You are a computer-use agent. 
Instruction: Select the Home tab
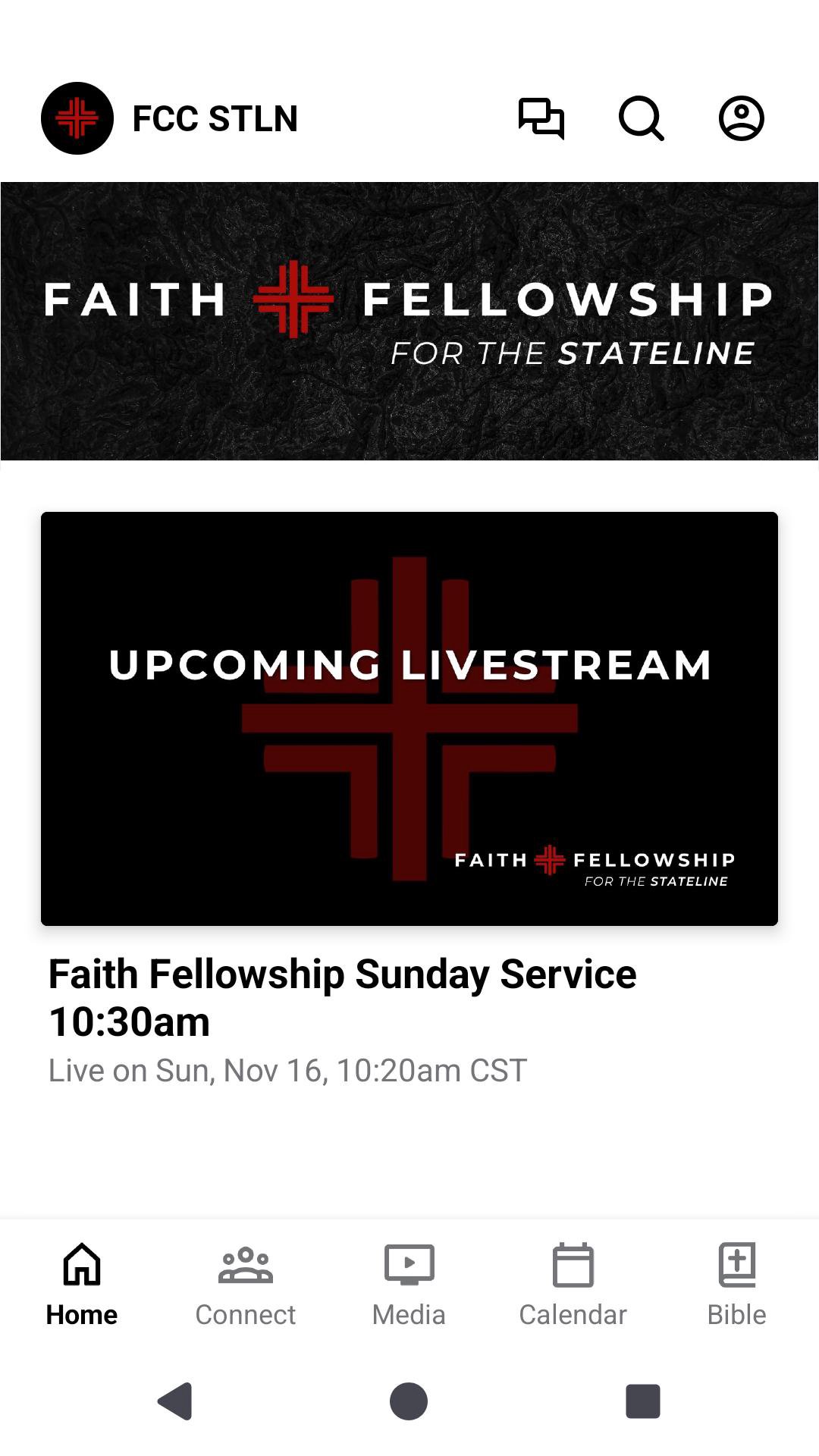82,1285
